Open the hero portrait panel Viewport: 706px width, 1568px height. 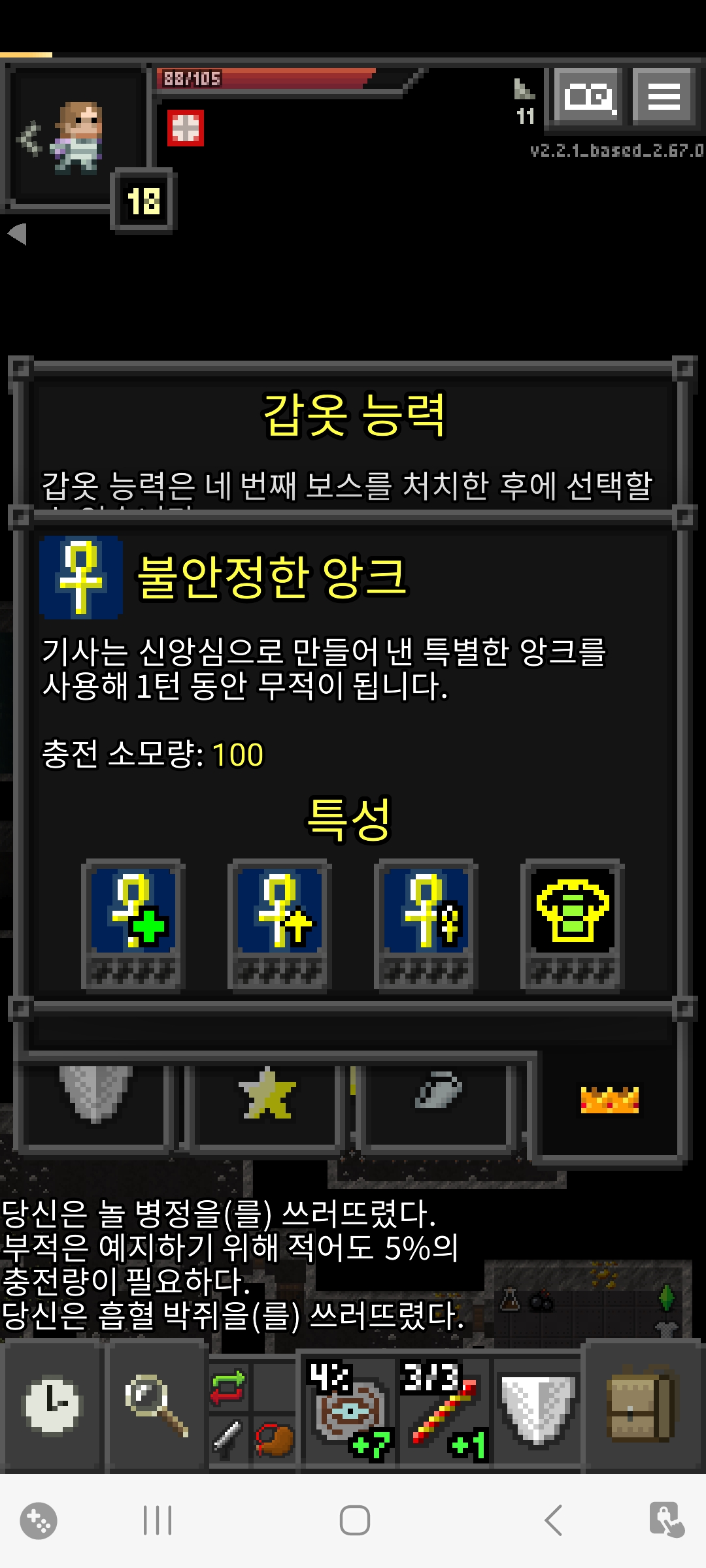coord(77,136)
